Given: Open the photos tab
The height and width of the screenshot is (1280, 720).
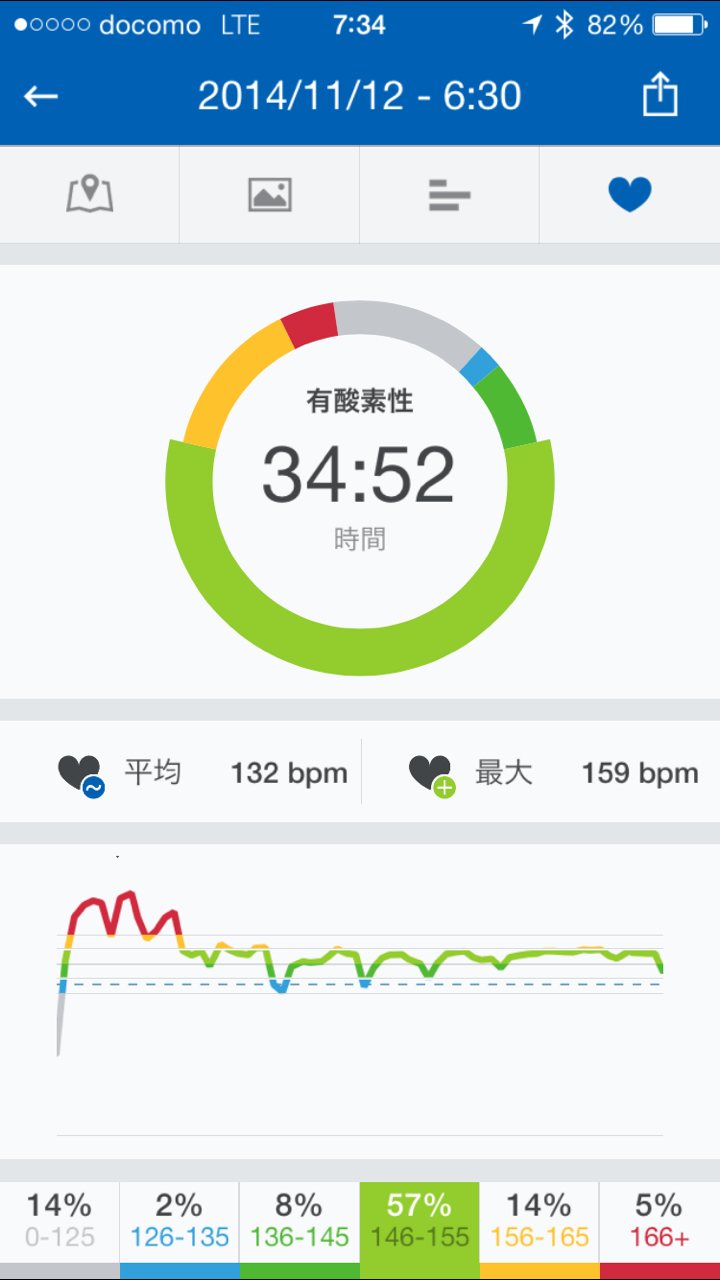Looking at the screenshot, I should tap(270, 195).
